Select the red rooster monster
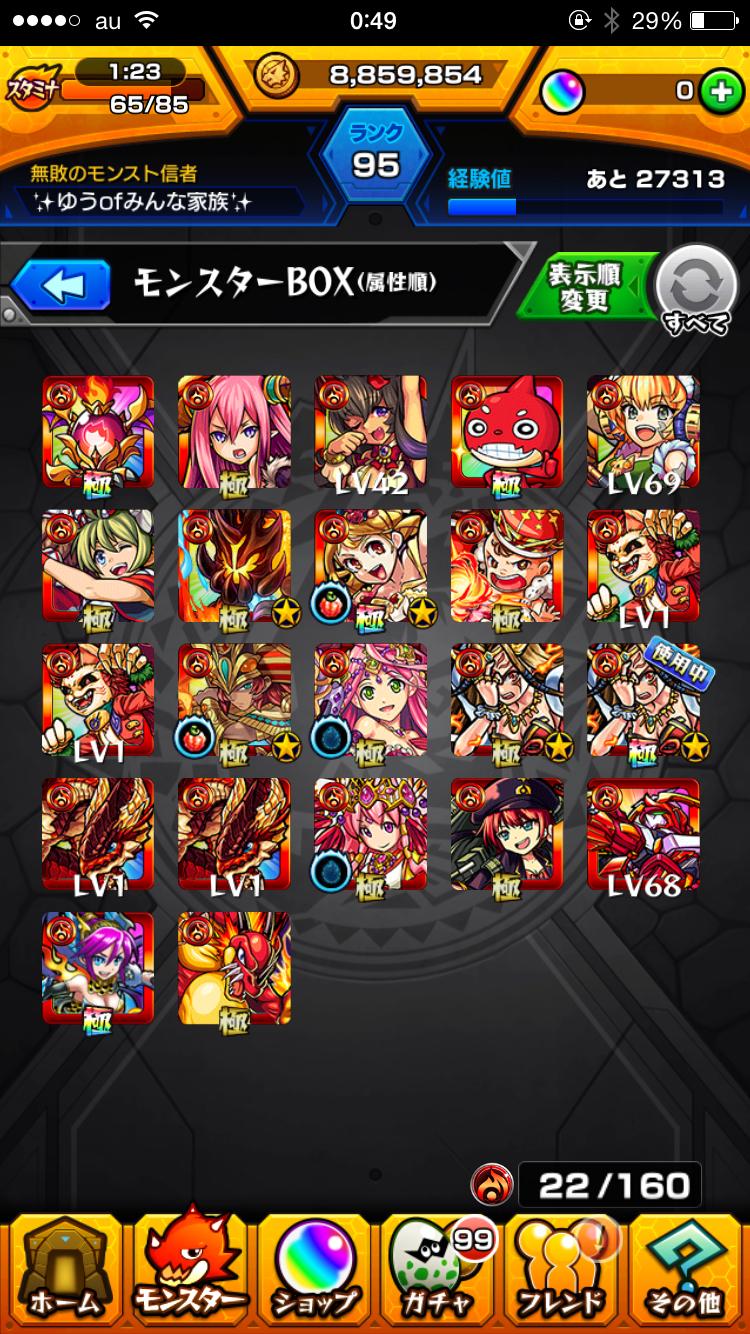This screenshot has height=1334, width=750. (234, 967)
